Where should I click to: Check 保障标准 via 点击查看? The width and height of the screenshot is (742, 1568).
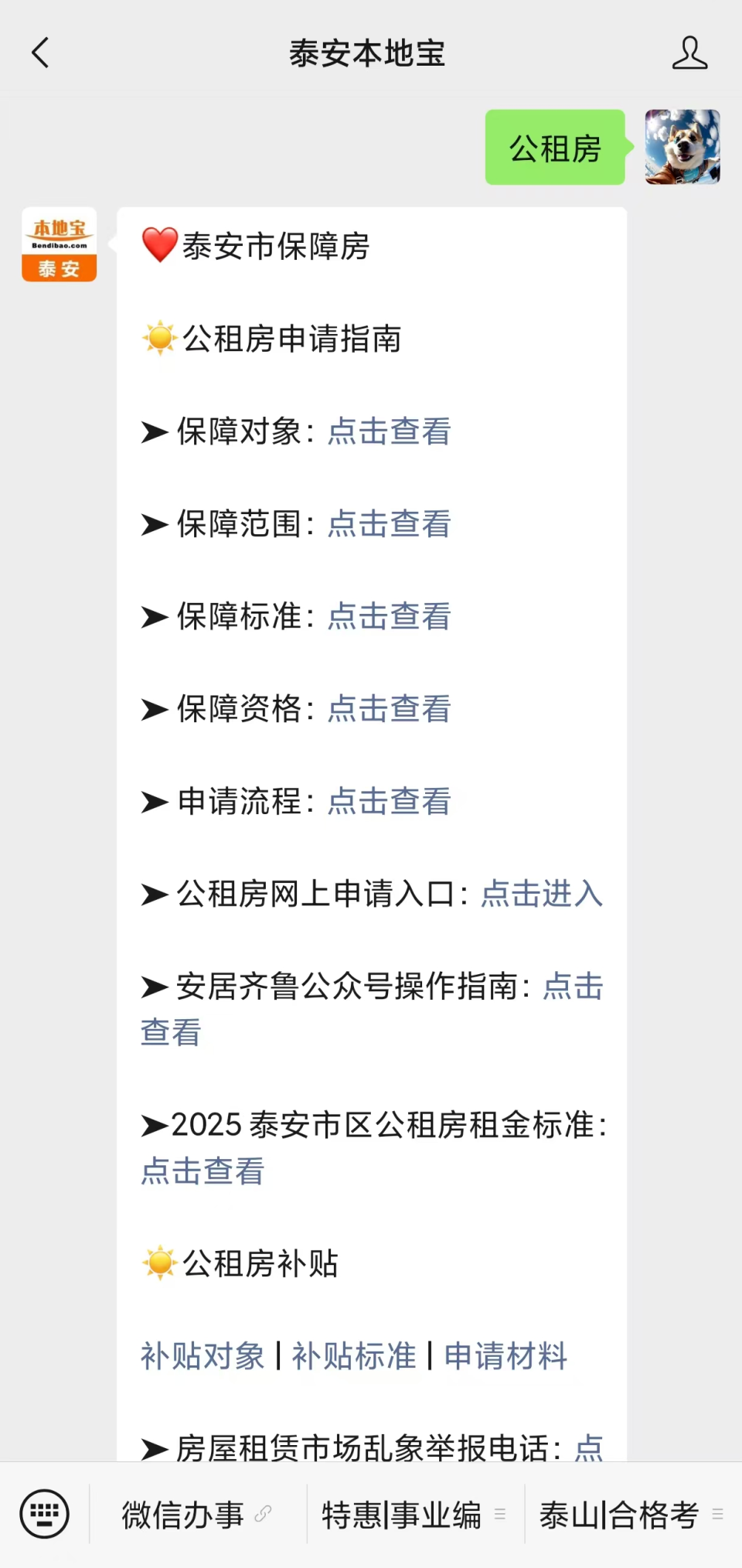click(387, 617)
